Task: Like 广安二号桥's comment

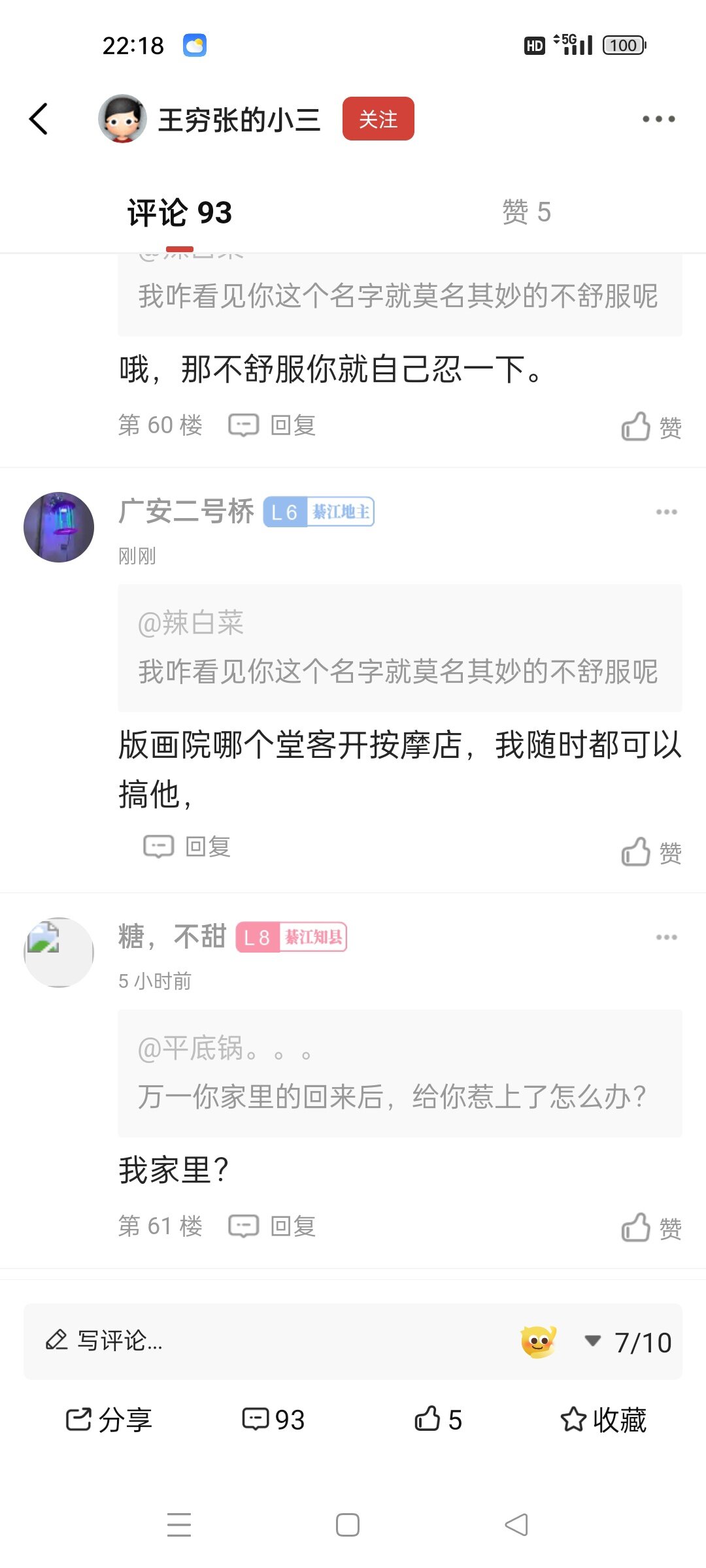Action: point(651,852)
